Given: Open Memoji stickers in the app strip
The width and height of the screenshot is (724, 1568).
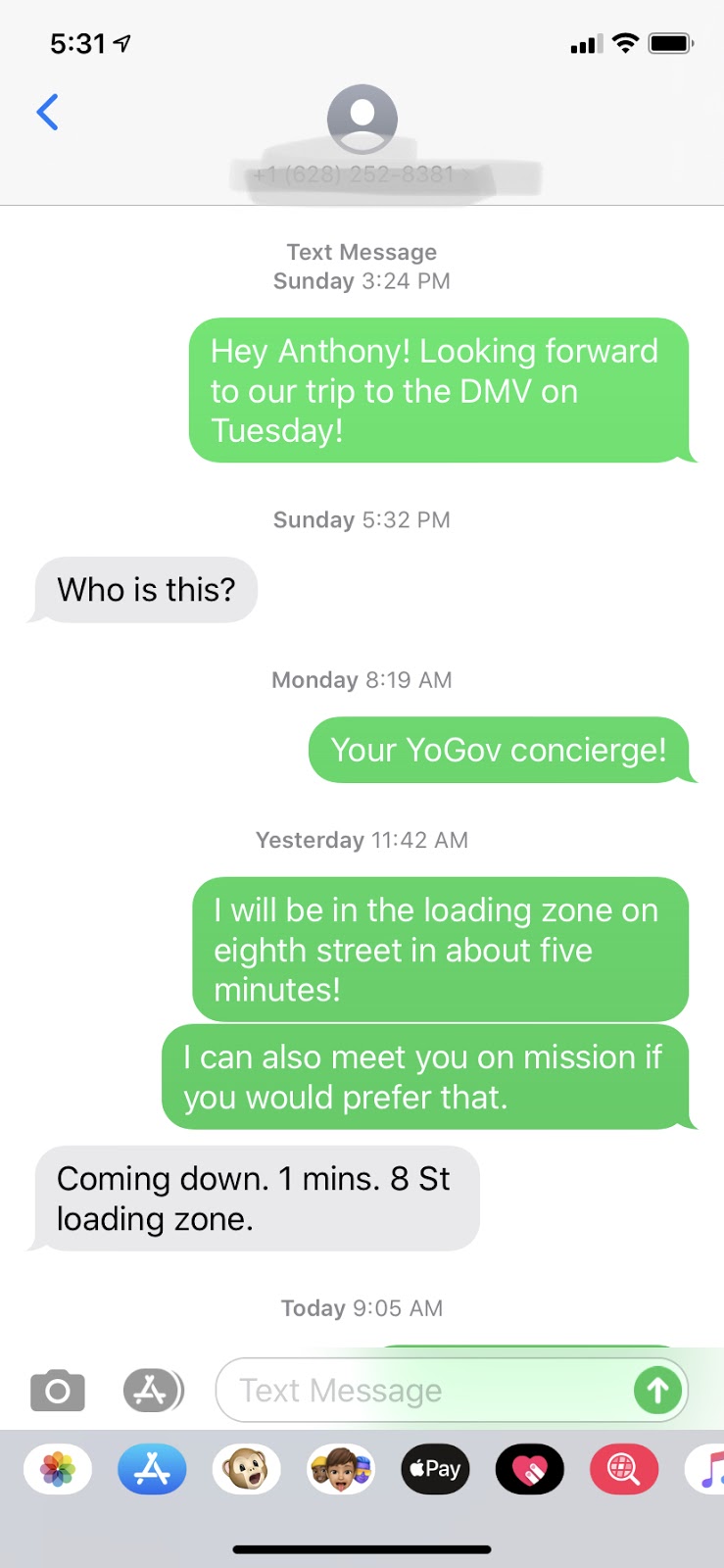Looking at the screenshot, I should (341, 1469).
